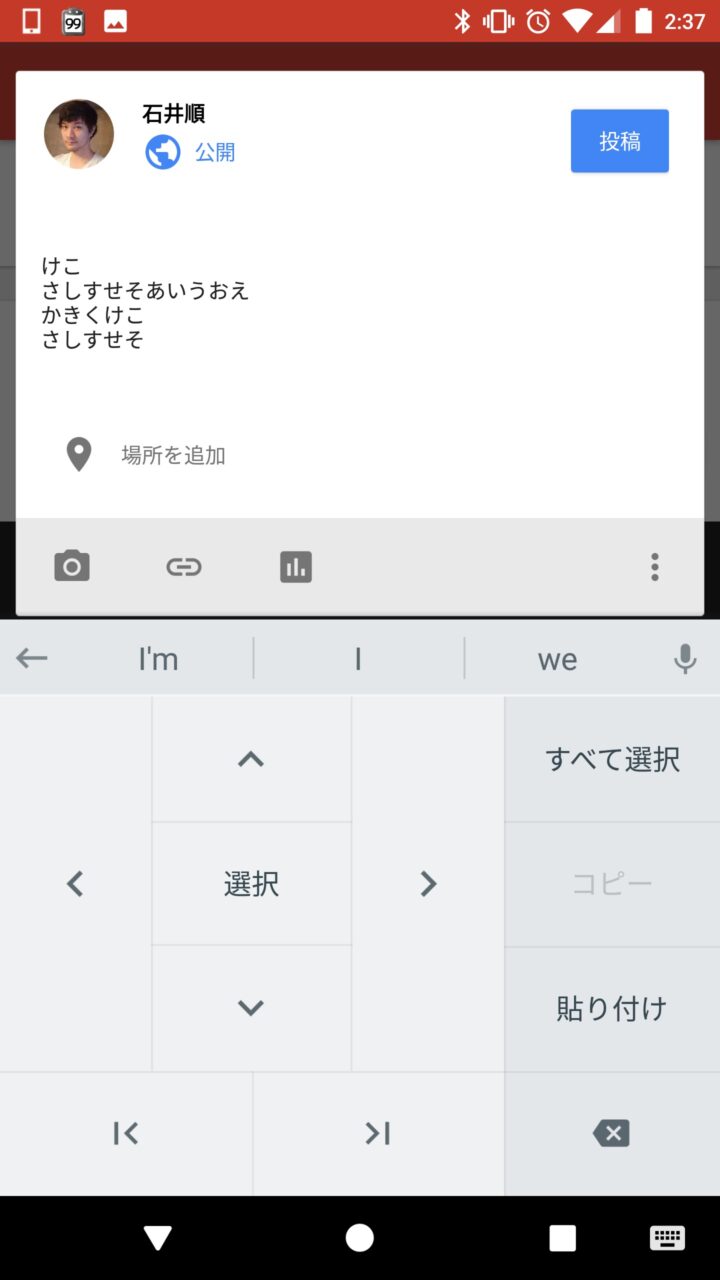720x1280 pixels.
Task: Tap the 選択 select key
Action: (x=251, y=884)
